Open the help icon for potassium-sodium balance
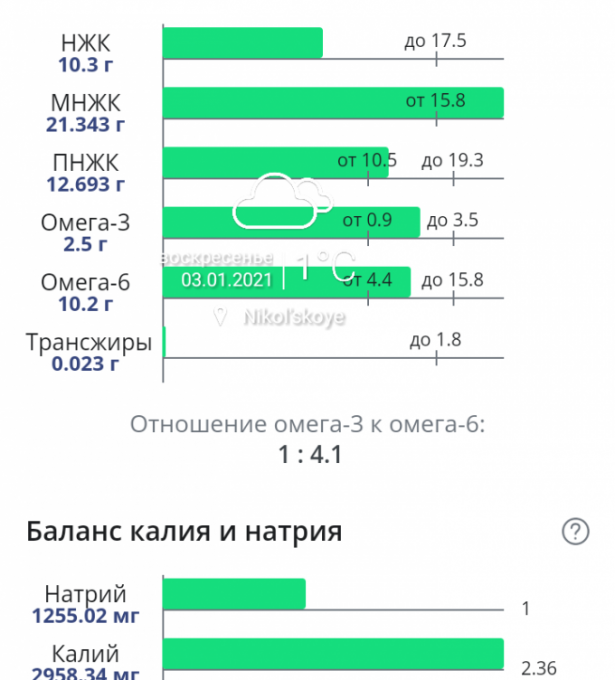615x680 pixels. [576, 532]
